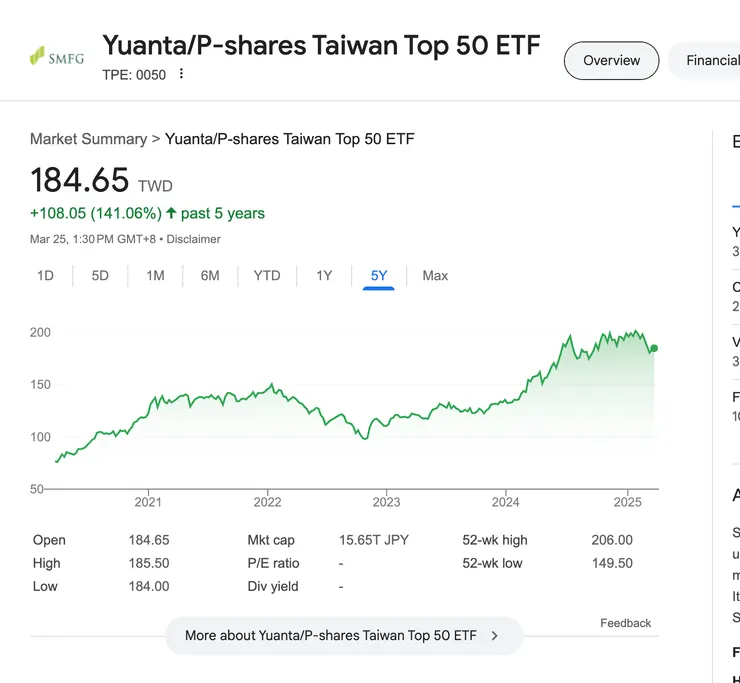View the 1Y chart range
Viewport: 740px width, 683px height.
click(324, 275)
